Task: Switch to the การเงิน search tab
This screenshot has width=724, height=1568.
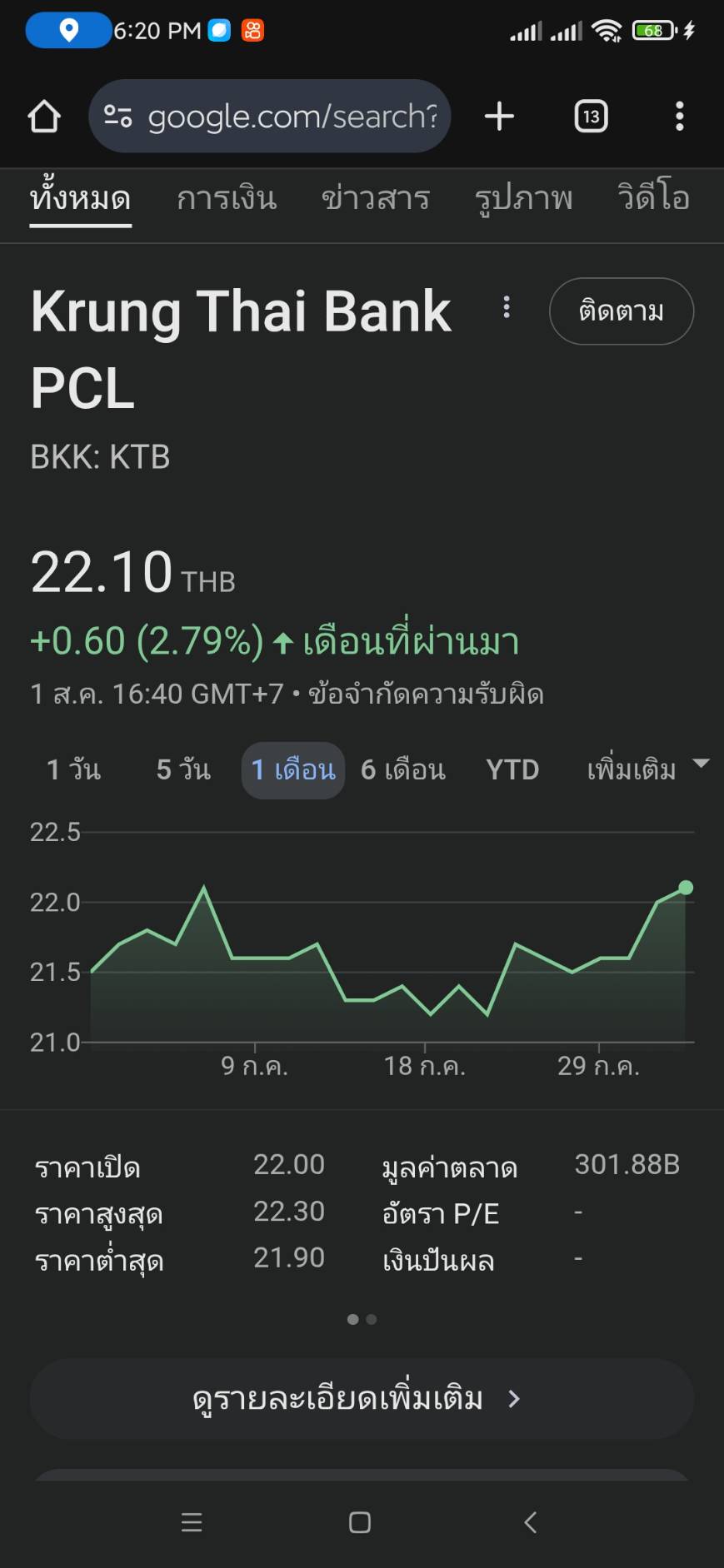Action: (x=227, y=199)
